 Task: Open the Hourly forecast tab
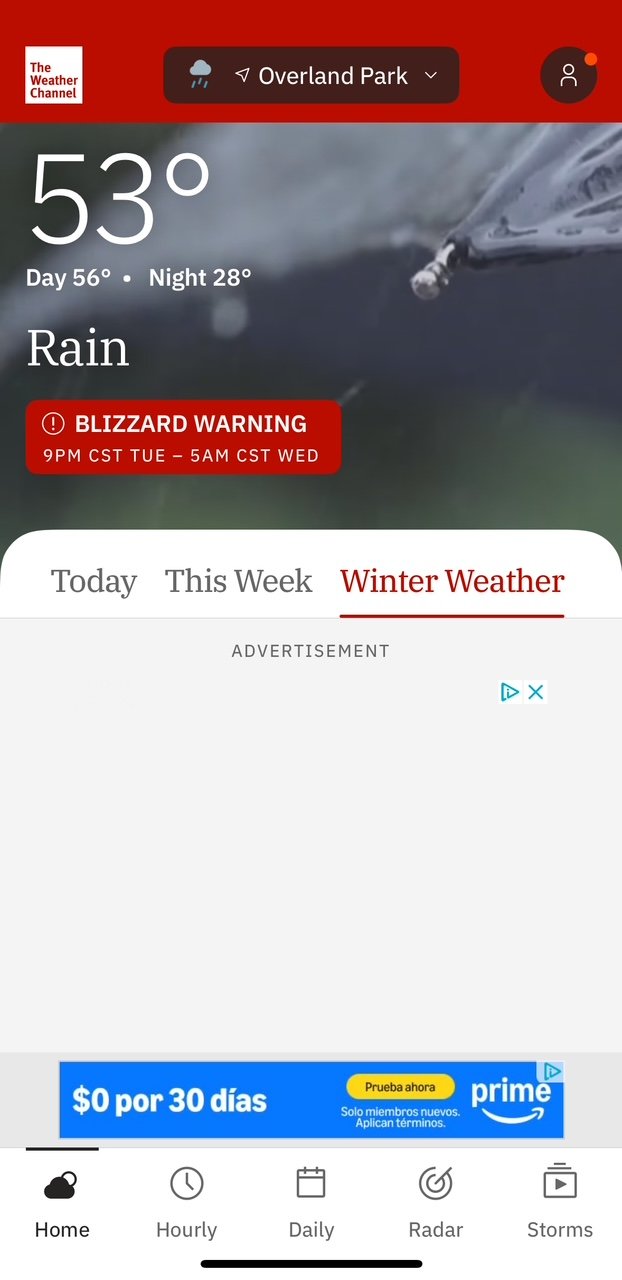point(186,1203)
